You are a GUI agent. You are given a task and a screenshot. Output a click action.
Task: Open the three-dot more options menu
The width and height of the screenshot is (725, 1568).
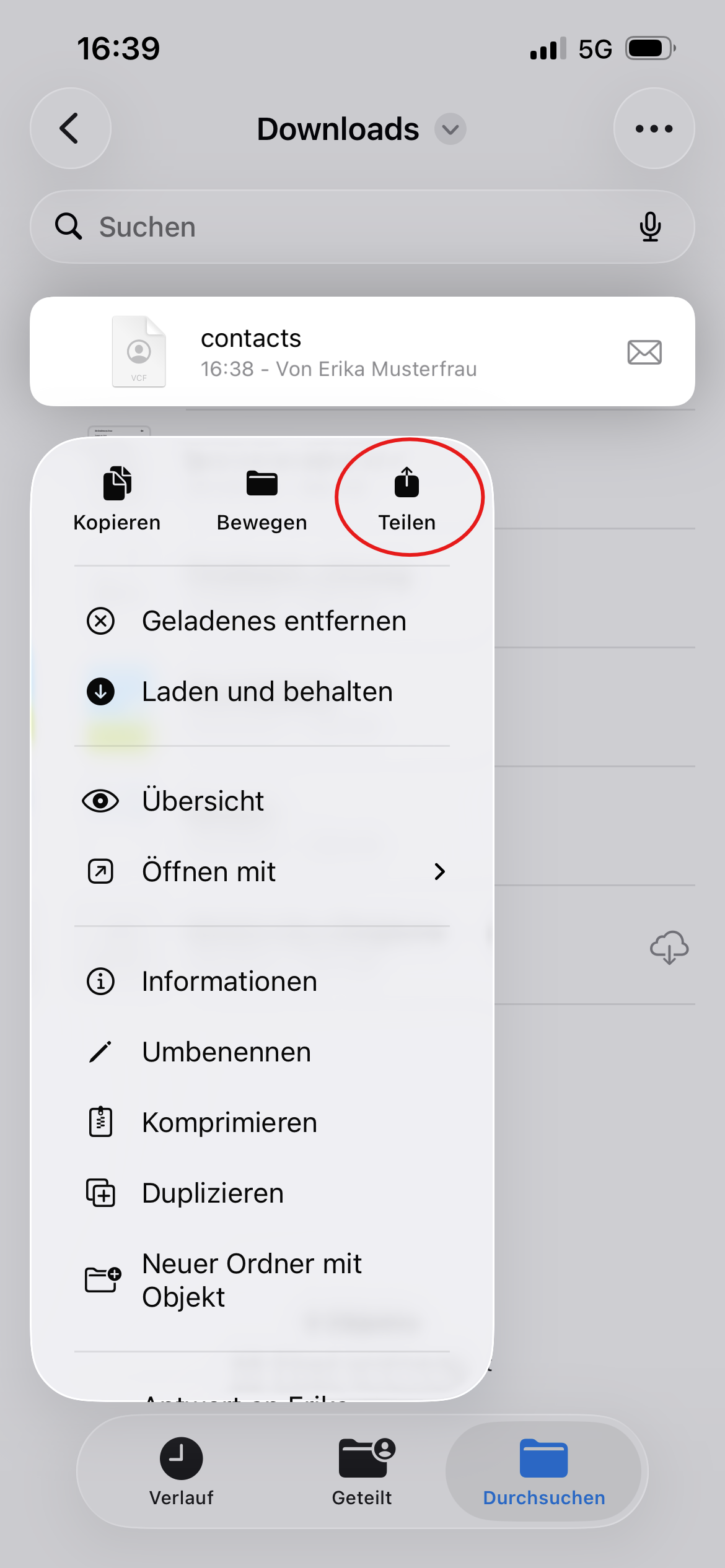pyautogui.click(x=654, y=128)
